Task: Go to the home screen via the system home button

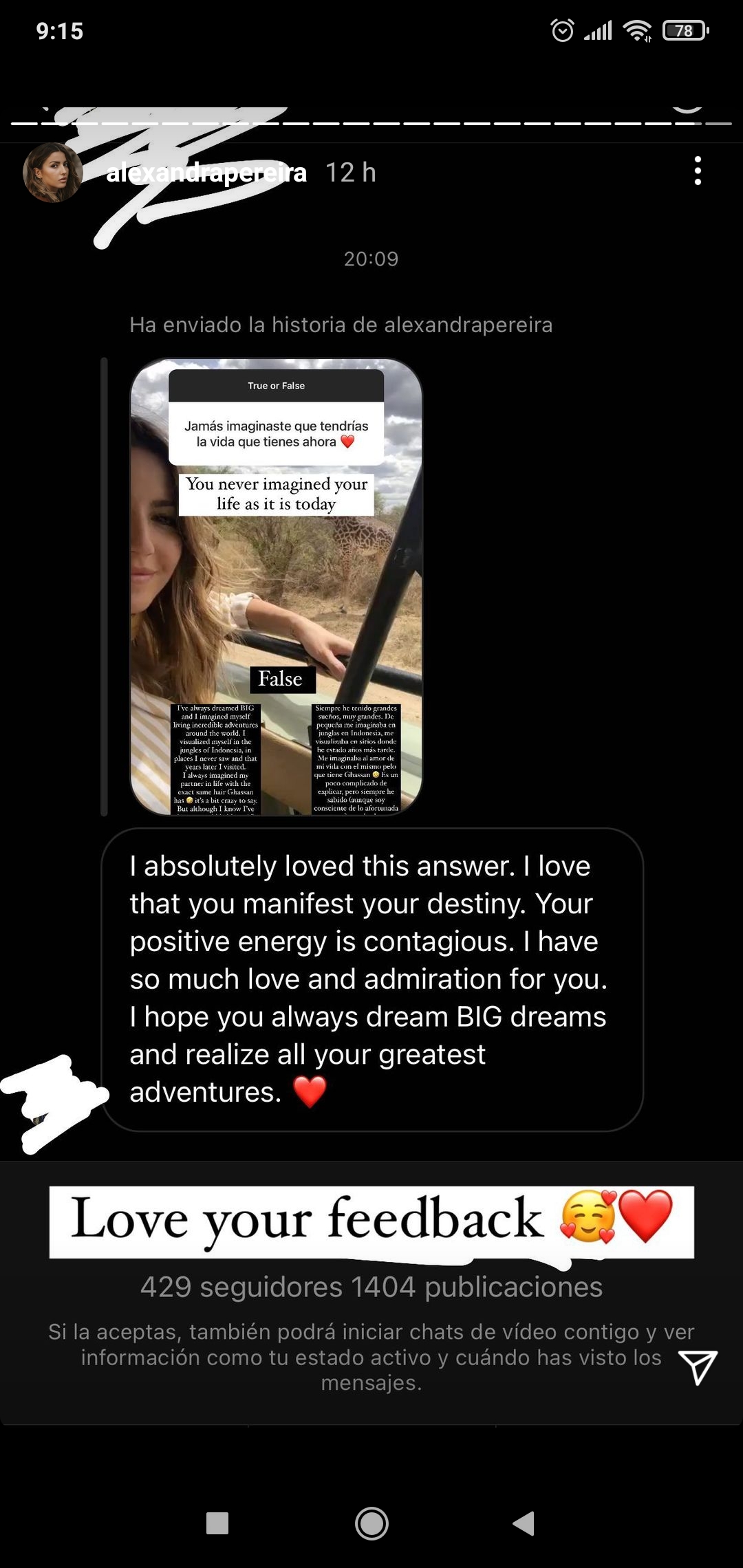Action: (371, 1523)
